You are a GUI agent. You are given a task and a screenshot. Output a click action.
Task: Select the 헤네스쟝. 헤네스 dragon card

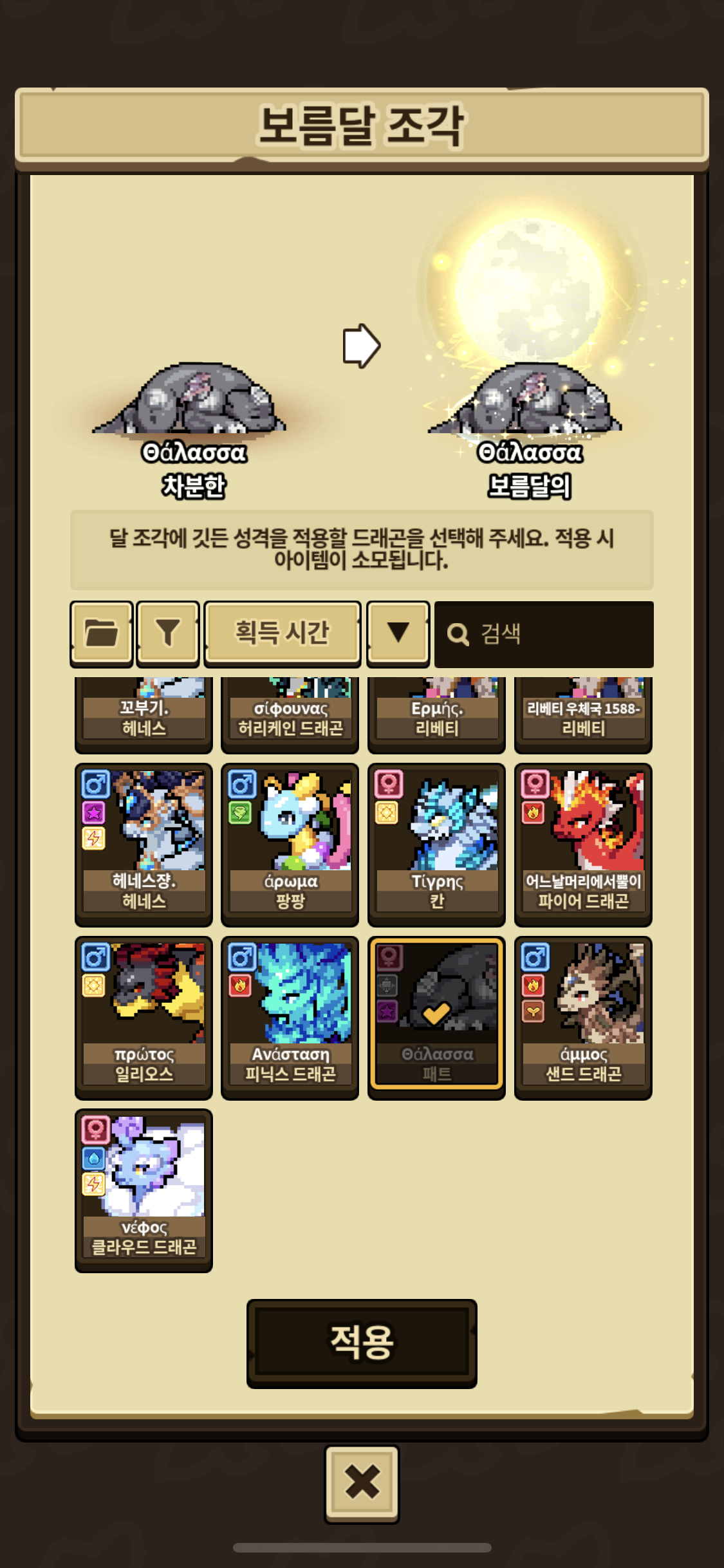[144, 845]
